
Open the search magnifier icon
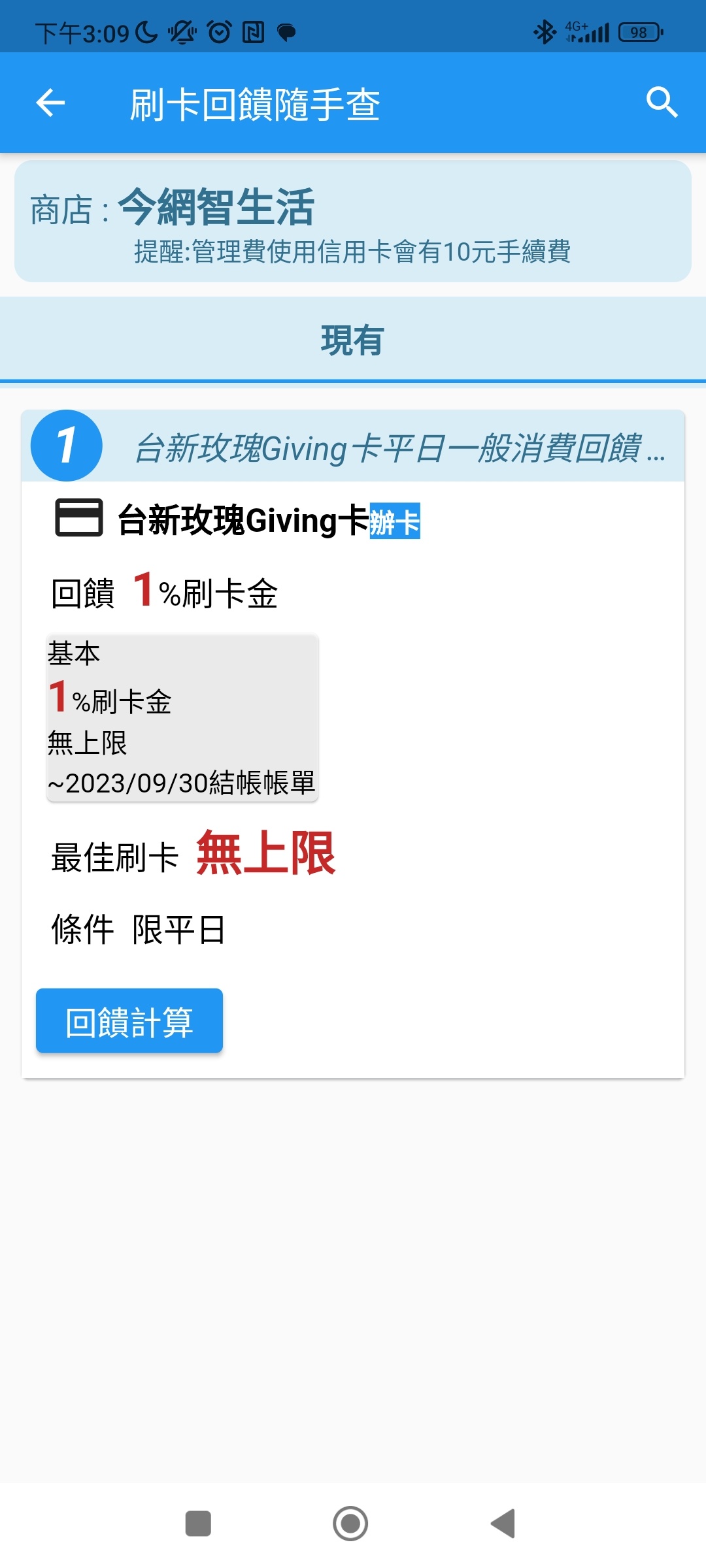coord(661,103)
